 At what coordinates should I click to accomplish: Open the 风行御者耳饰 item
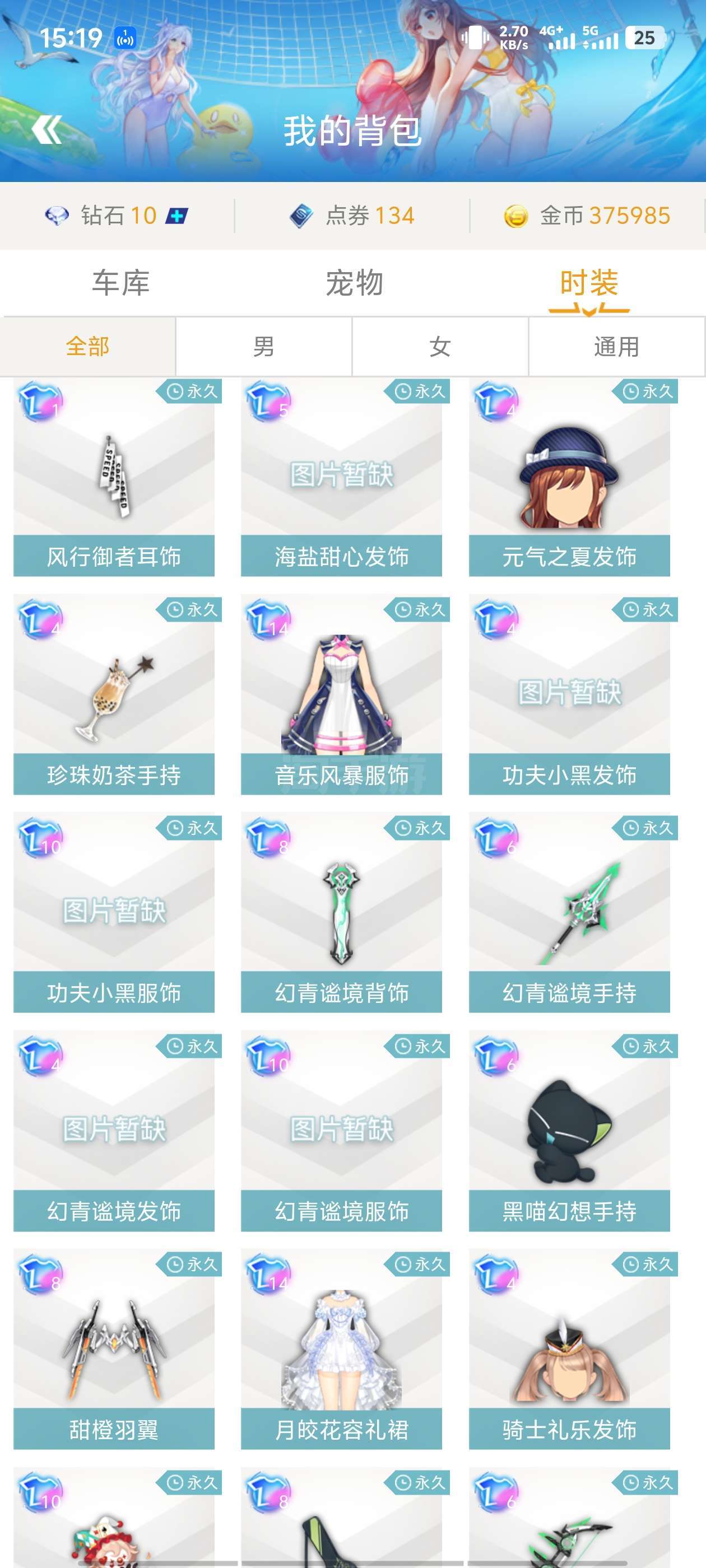[114, 478]
